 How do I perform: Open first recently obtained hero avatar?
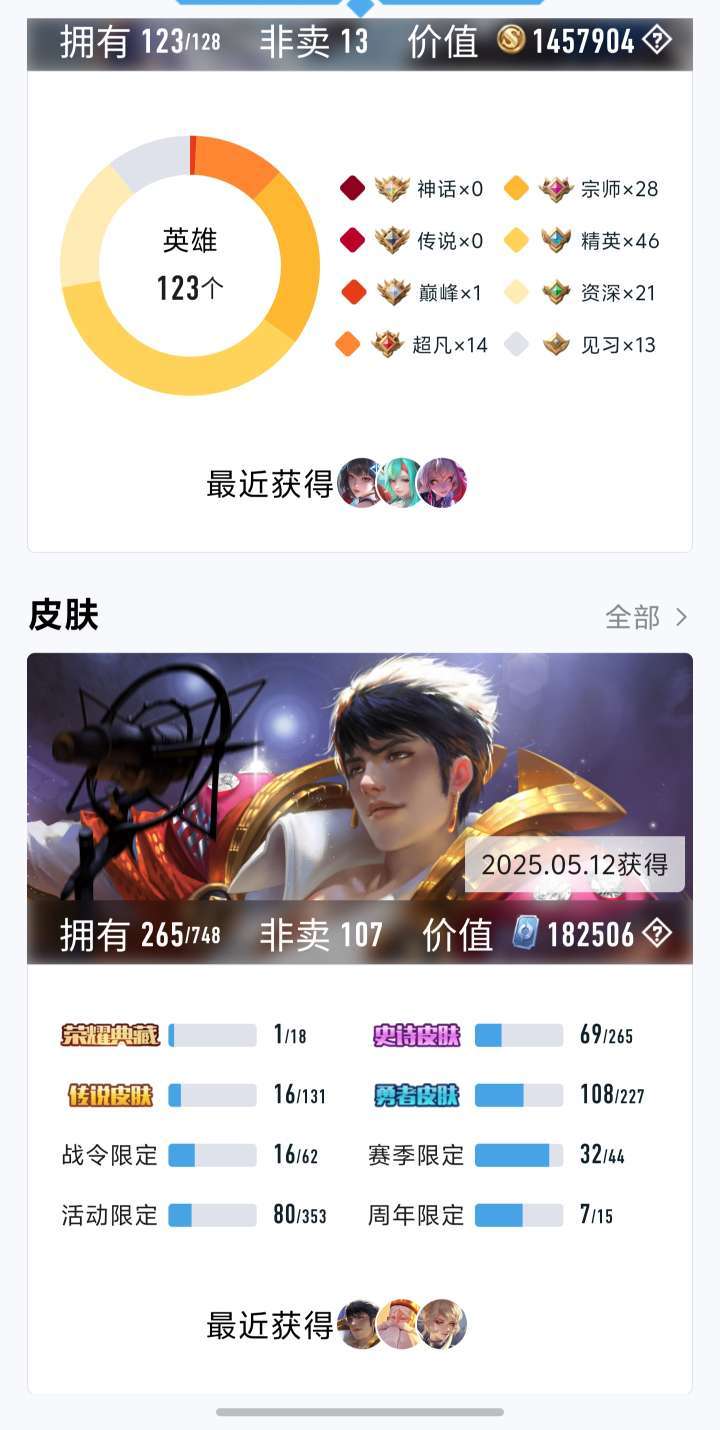click(359, 484)
